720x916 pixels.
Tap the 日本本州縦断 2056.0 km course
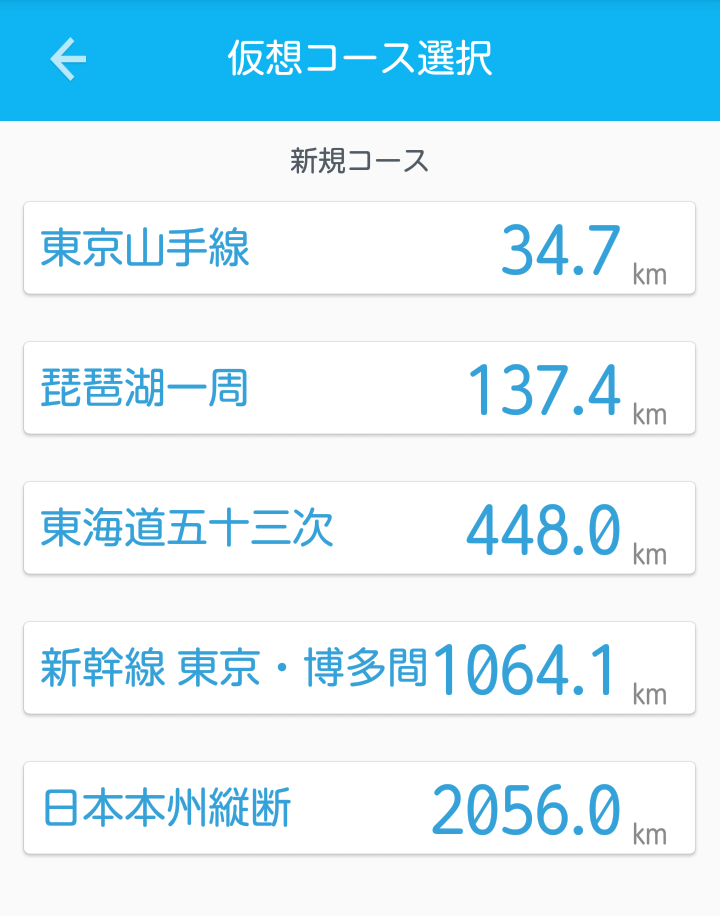pyautogui.click(x=359, y=808)
